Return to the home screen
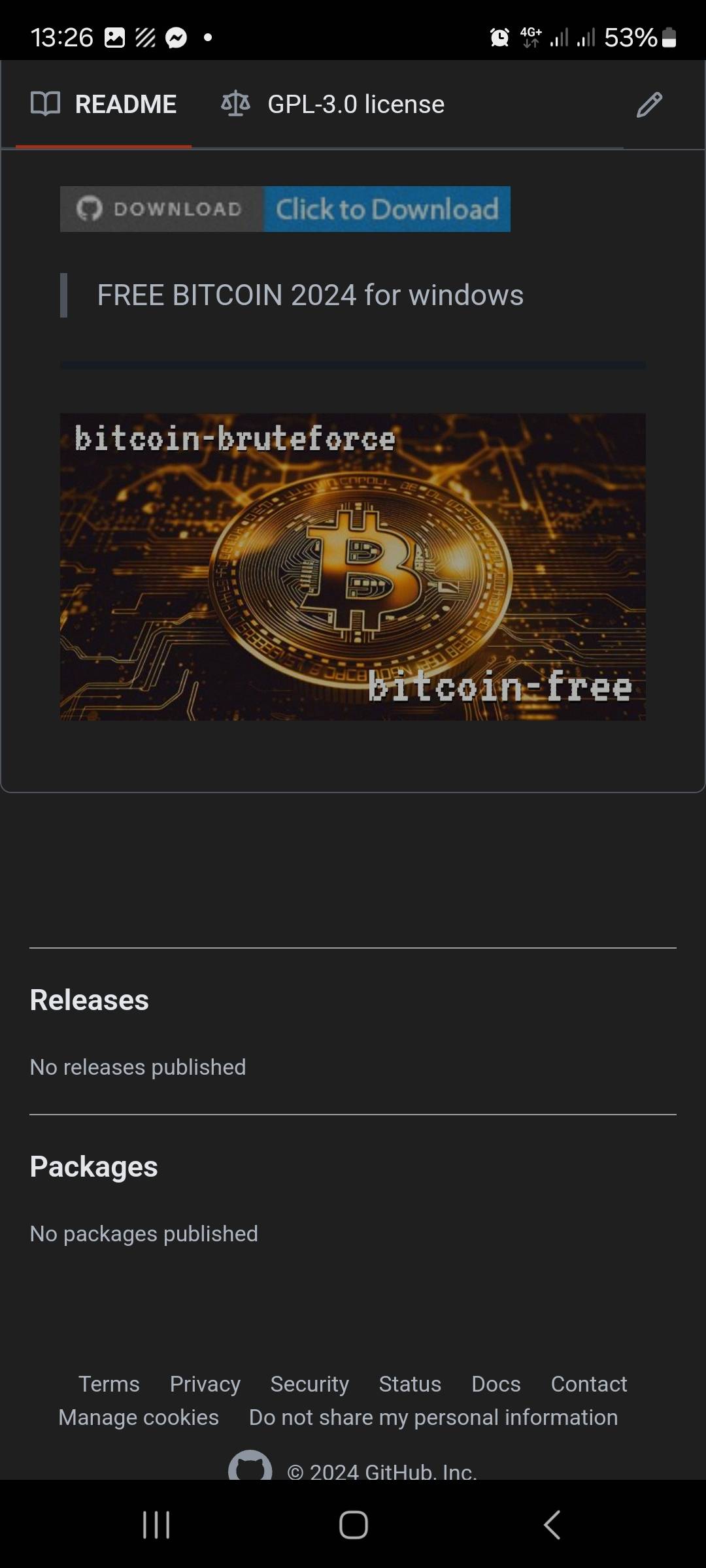The width and height of the screenshot is (706, 1568). pos(353,1525)
